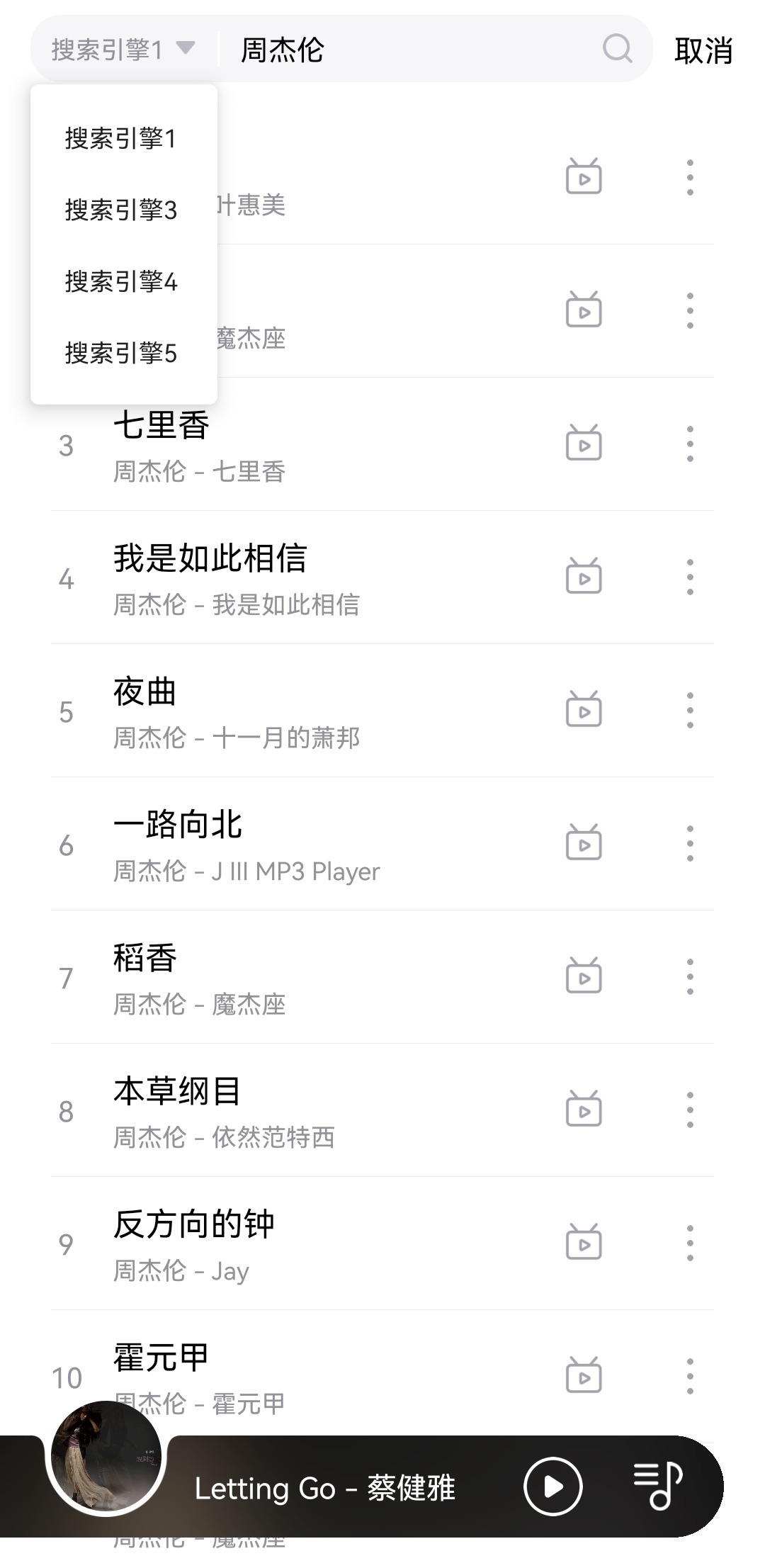Resume playback of Letting Go
This screenshot has height=1568, width=765.
[x=552, y=1487]
